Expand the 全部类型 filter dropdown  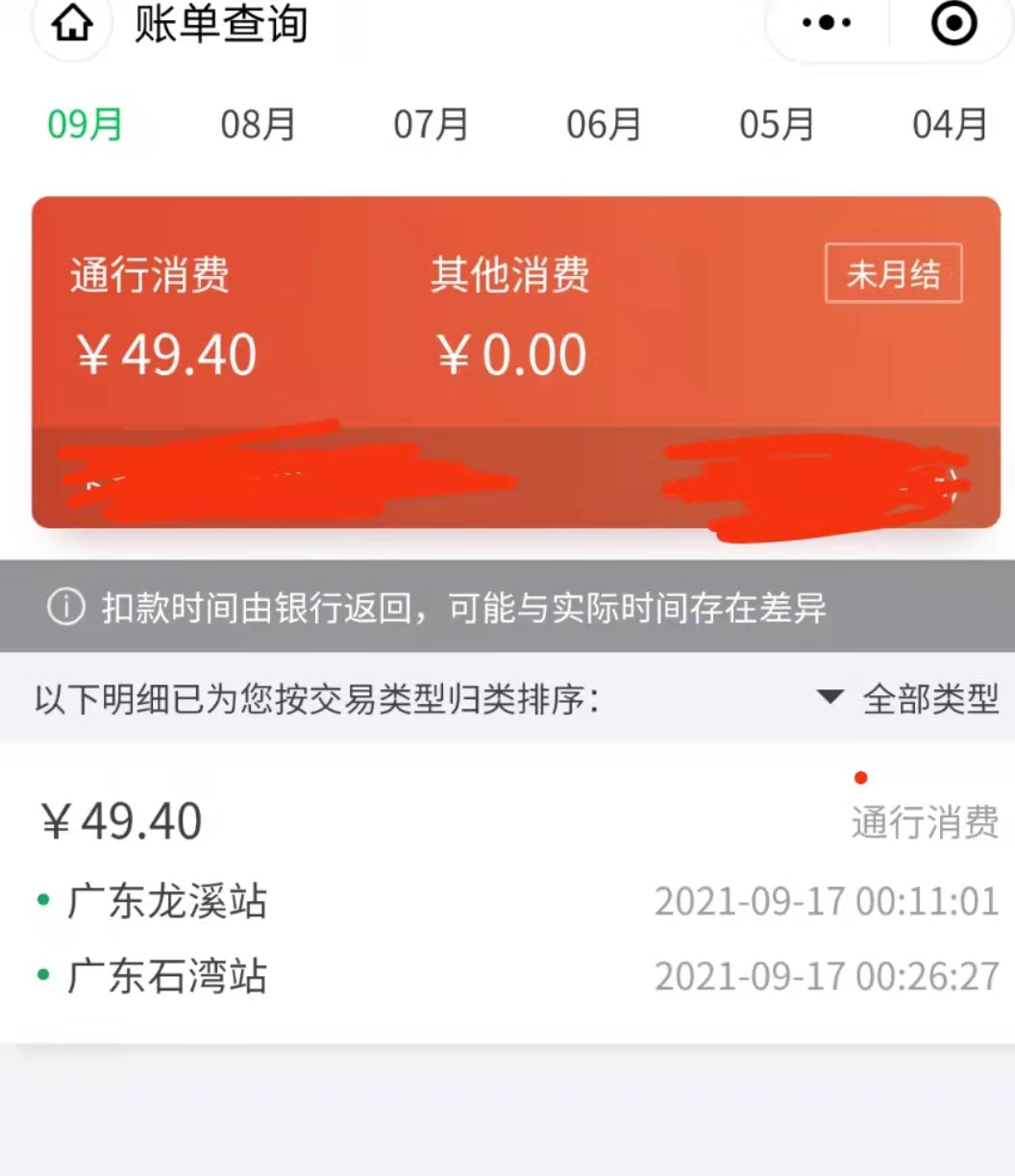pyautogui.click(x=907, y=698)
